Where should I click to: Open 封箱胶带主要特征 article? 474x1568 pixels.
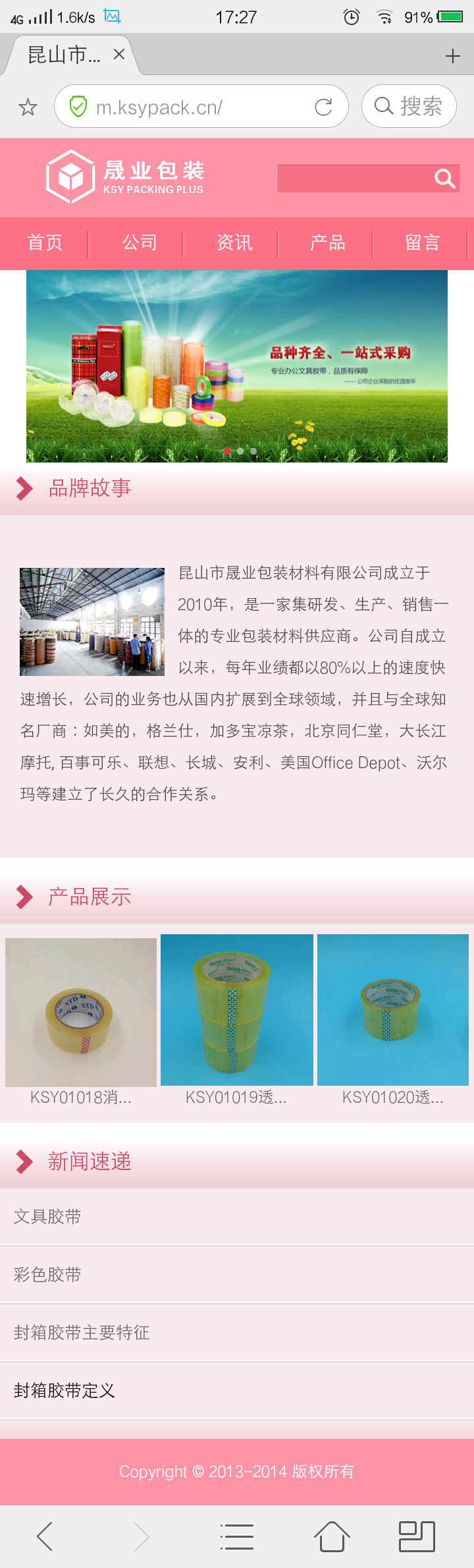[82, 1332]
